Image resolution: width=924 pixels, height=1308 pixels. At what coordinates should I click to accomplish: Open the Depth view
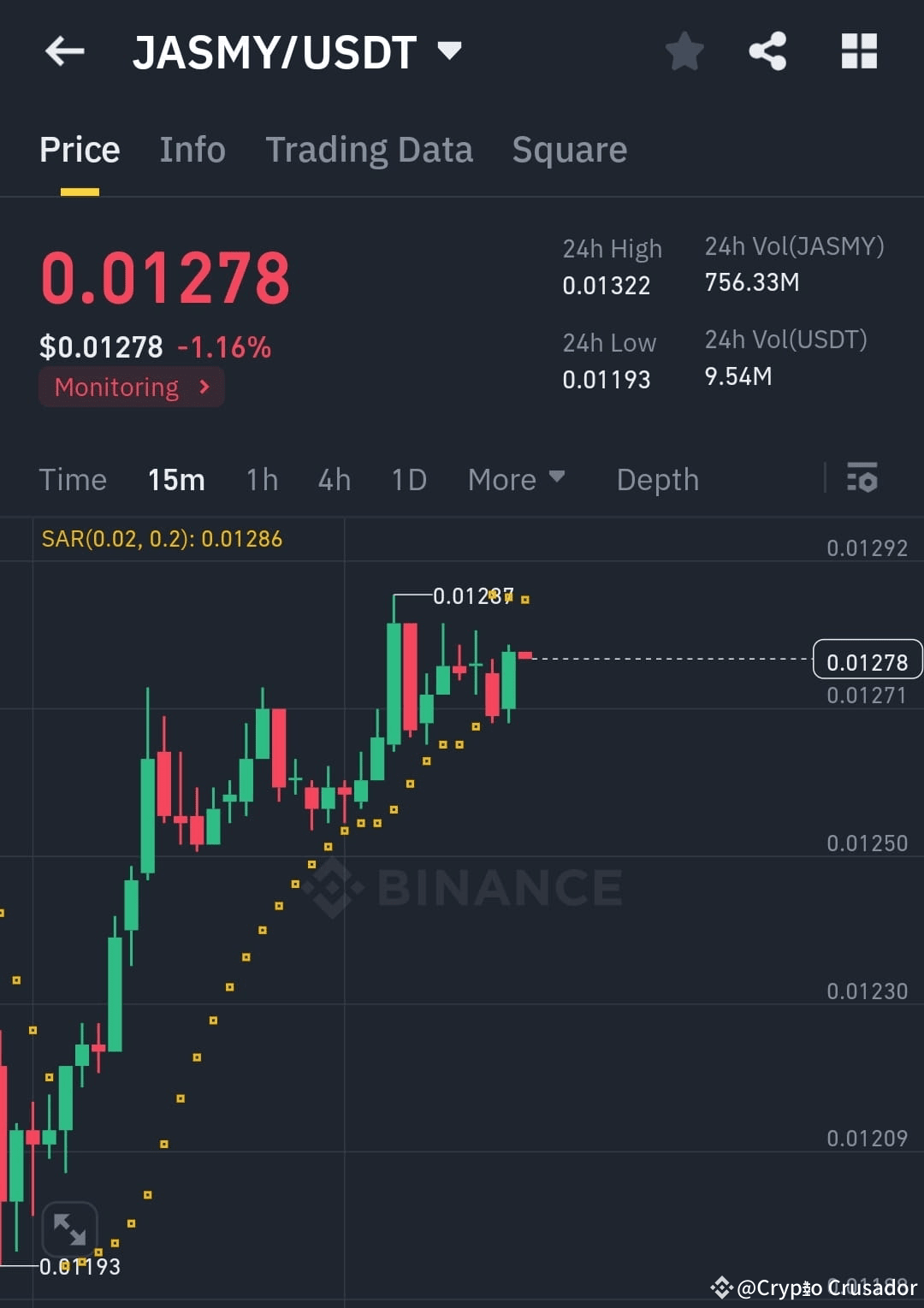657,479
